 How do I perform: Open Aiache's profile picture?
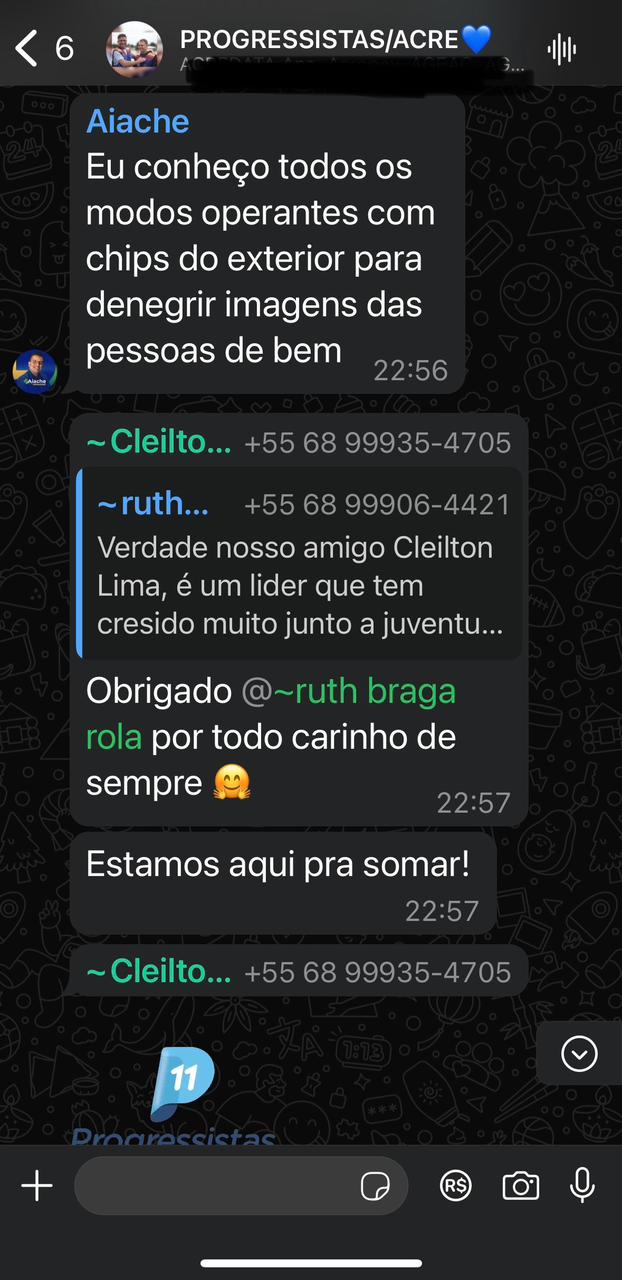[x=35, y=372]
